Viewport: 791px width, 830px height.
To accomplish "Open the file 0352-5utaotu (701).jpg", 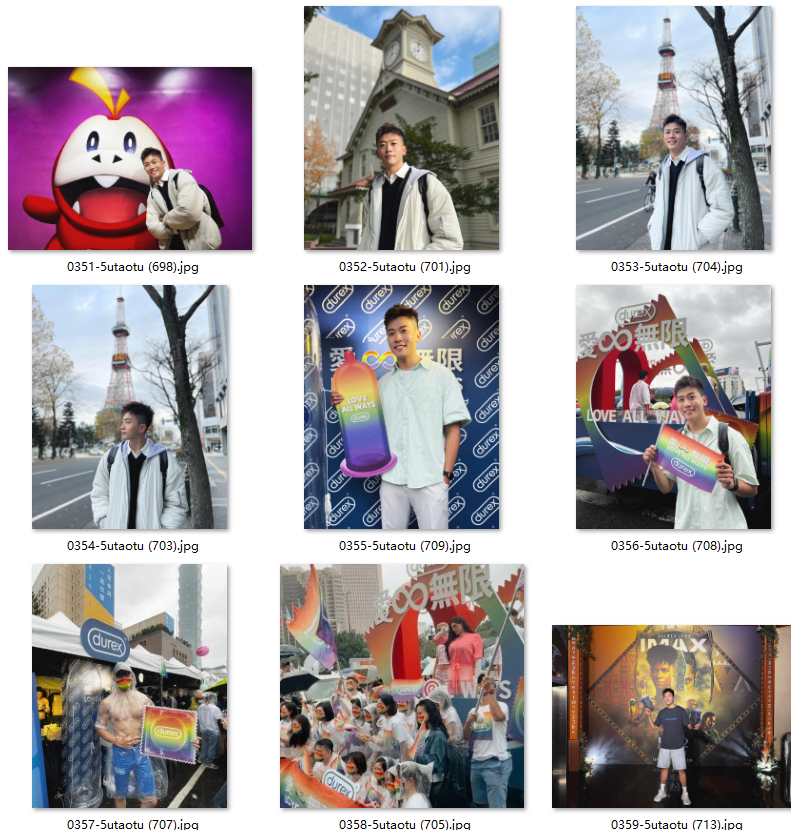I will (402, 128).
